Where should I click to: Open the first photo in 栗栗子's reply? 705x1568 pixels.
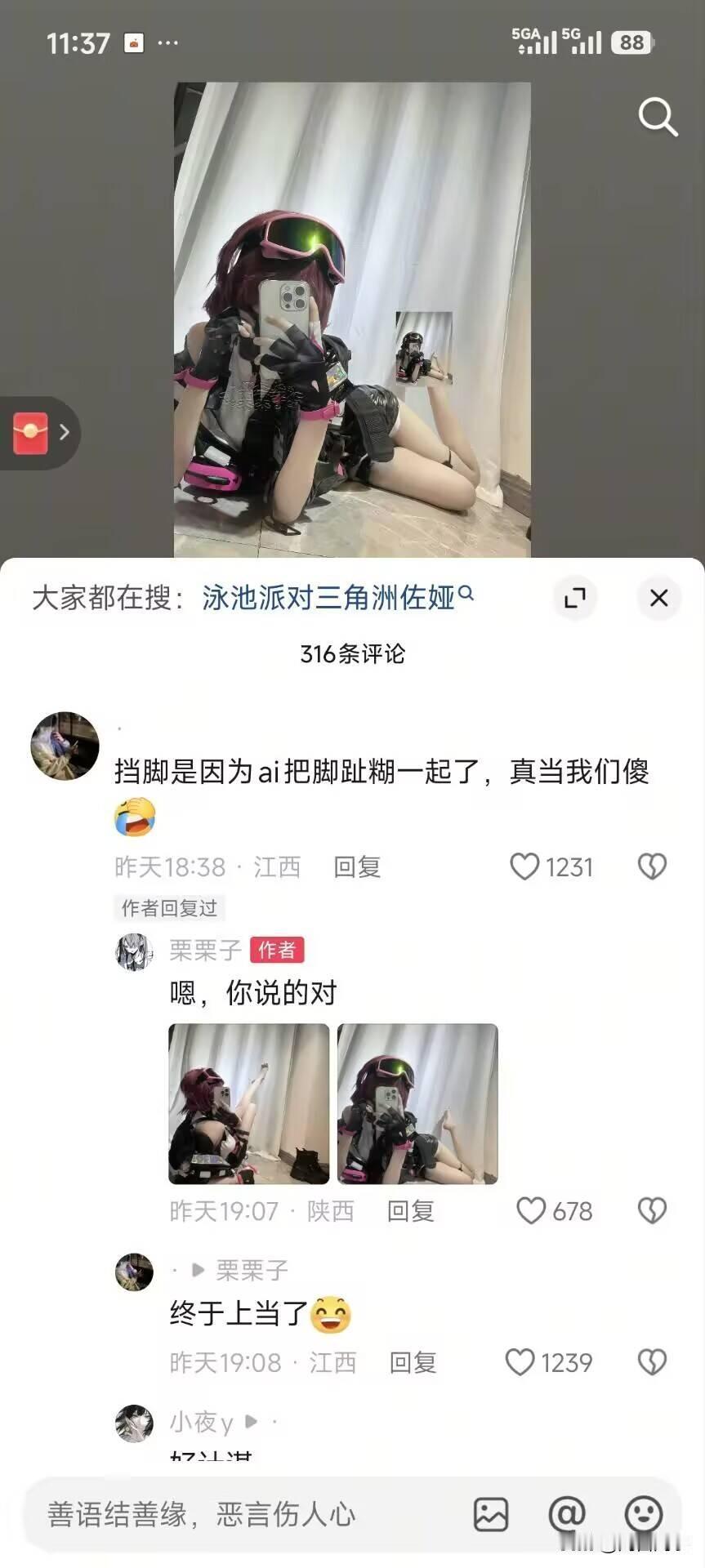point(248,1104)
